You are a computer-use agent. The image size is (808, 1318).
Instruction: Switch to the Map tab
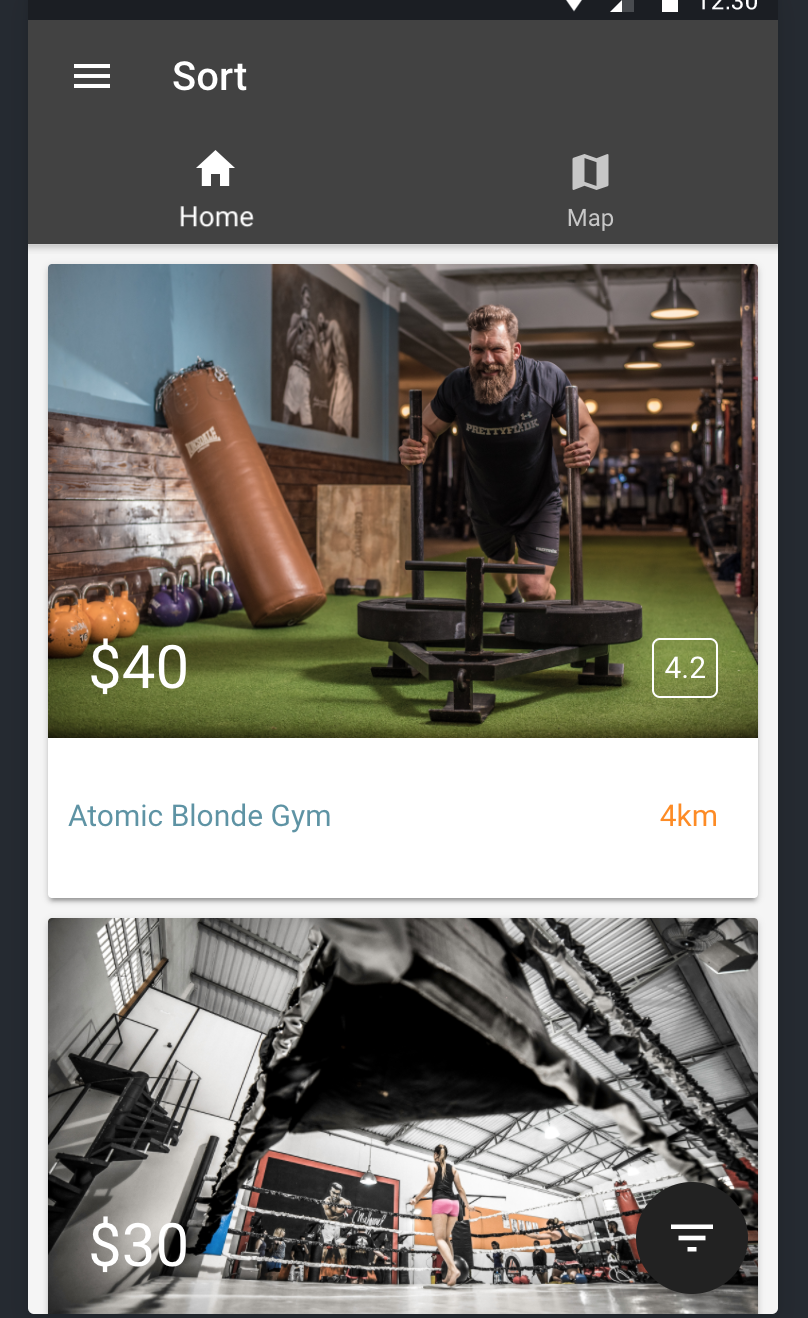590,191
